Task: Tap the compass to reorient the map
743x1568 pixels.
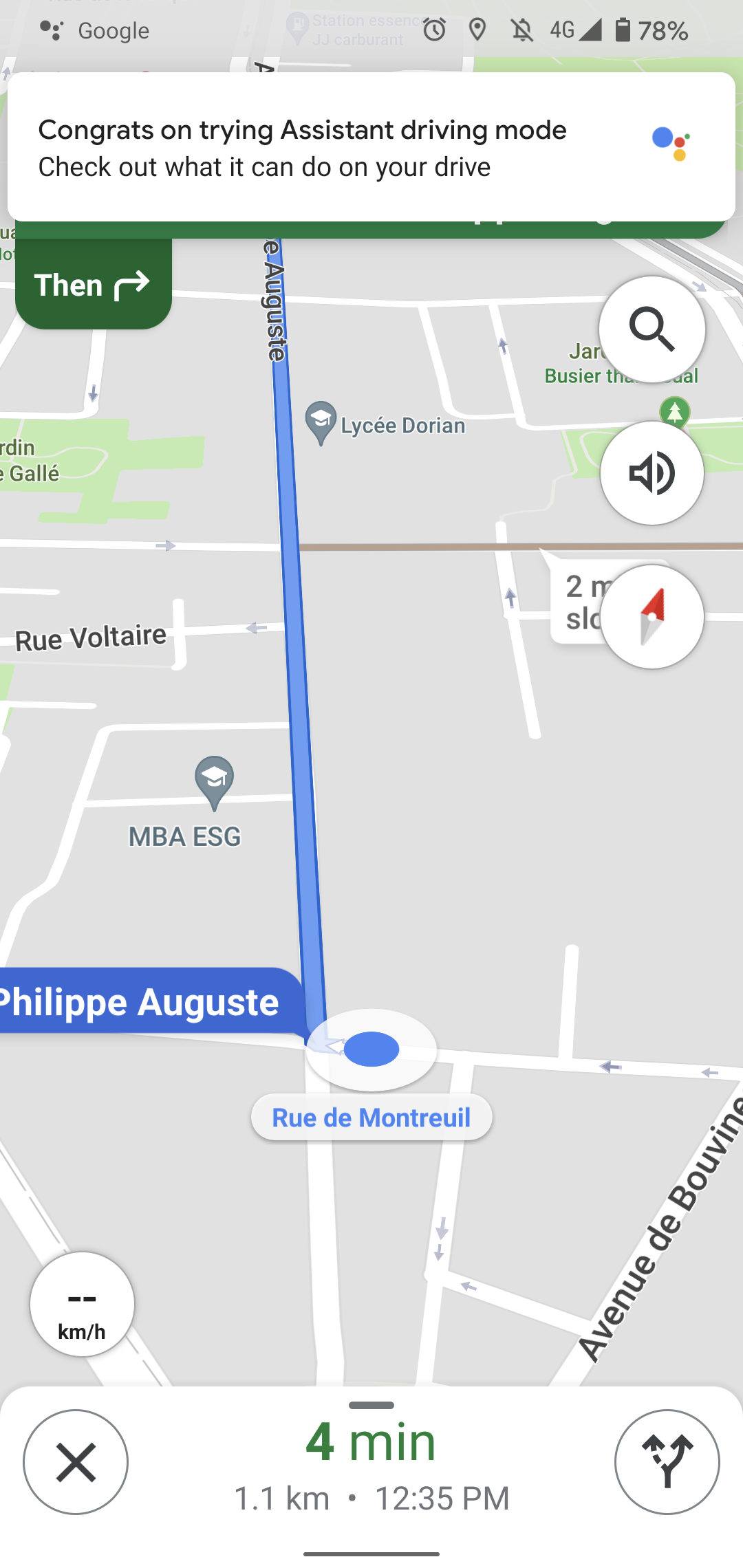Action: 652,616
